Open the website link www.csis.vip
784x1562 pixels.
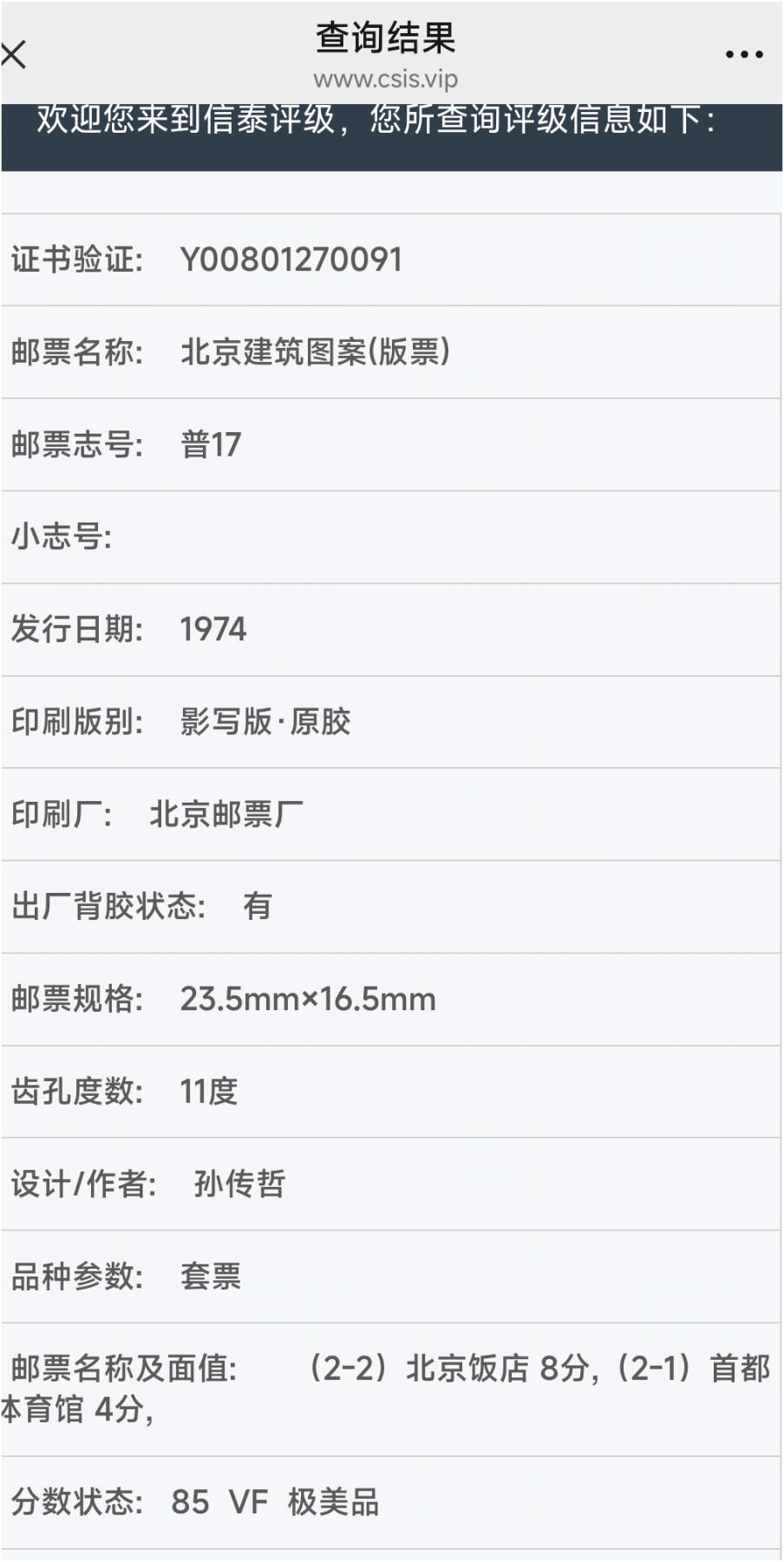pos(391,81)
